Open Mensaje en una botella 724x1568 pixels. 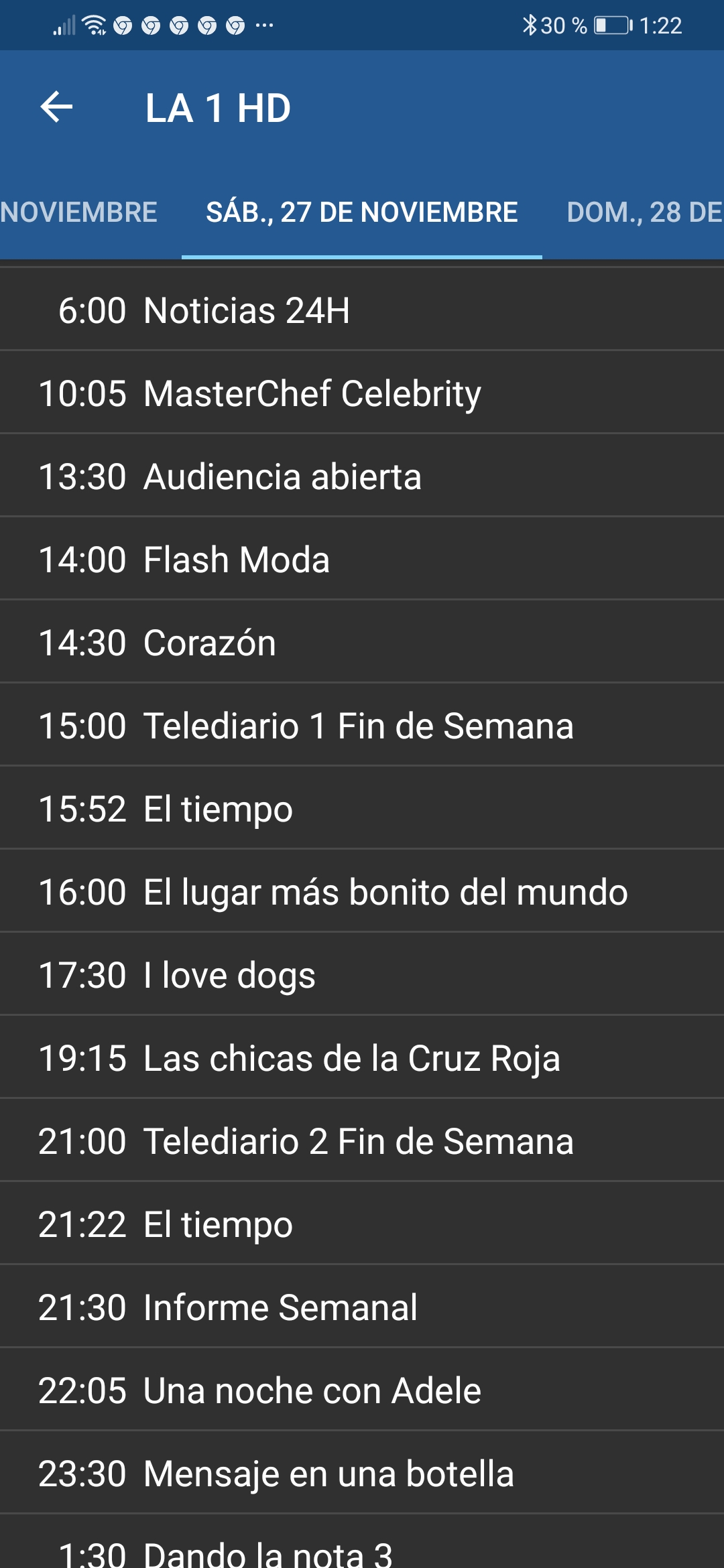pos(362,1474)
